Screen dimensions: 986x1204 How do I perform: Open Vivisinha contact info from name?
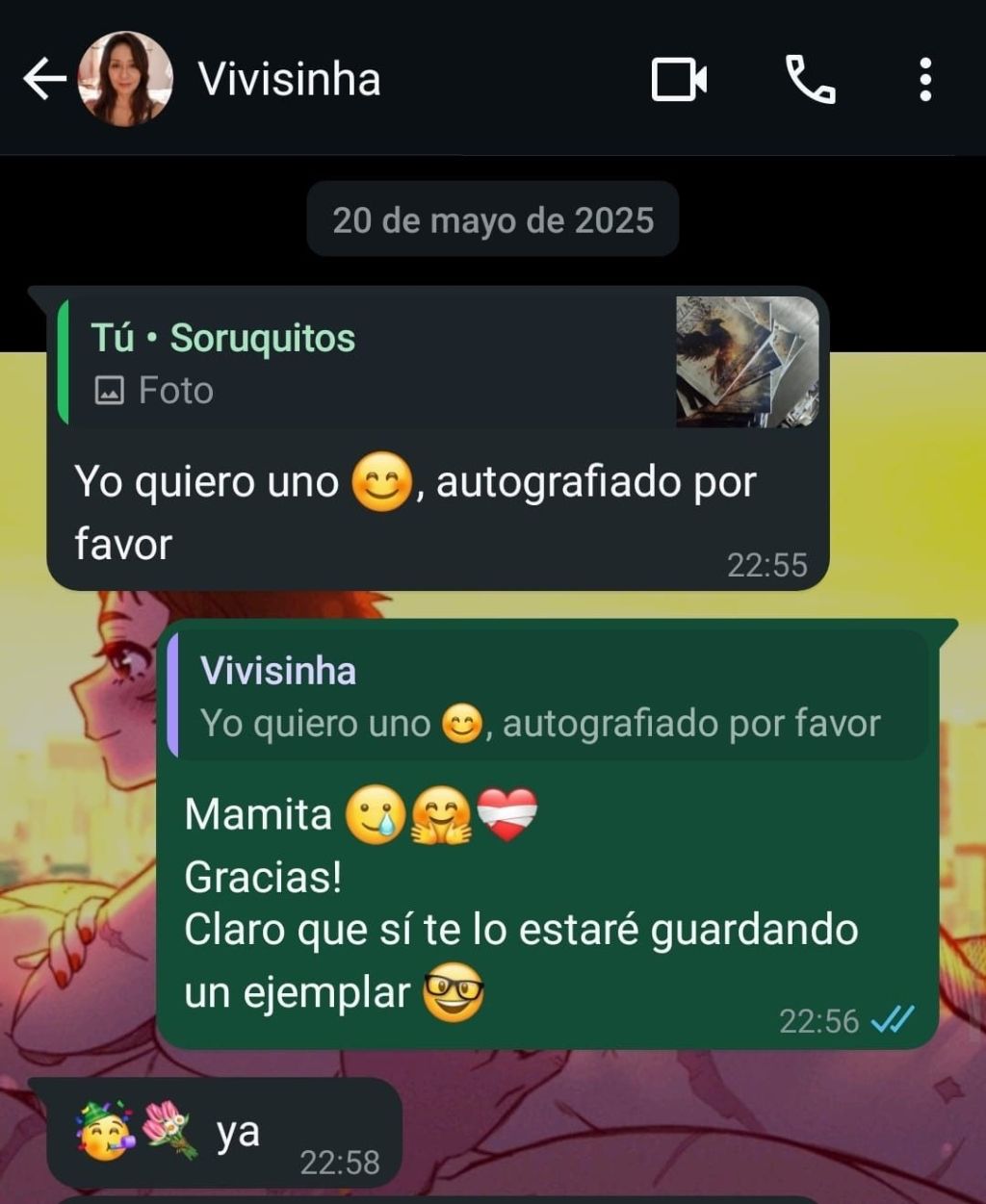(289, 79)
